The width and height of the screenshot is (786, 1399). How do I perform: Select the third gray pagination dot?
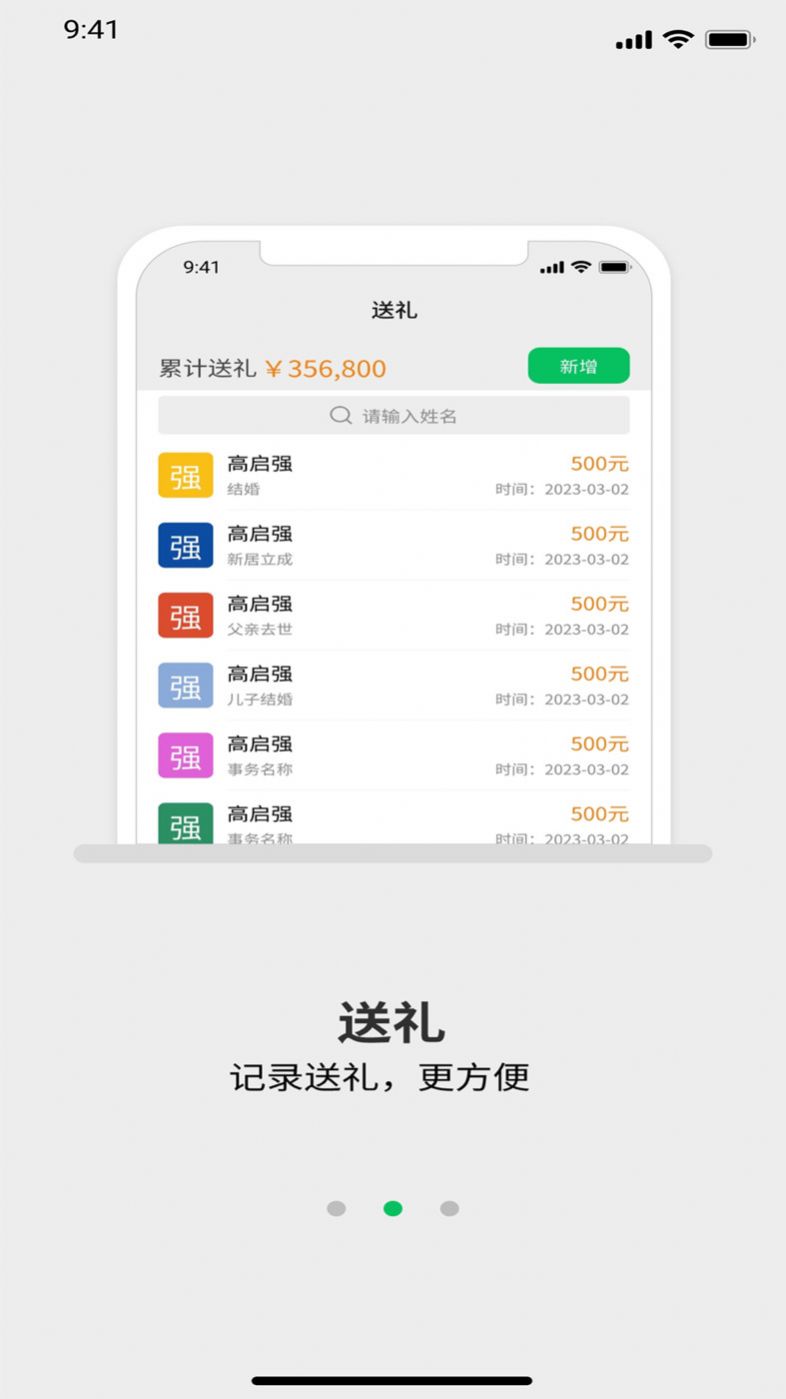pos(449,1208)
